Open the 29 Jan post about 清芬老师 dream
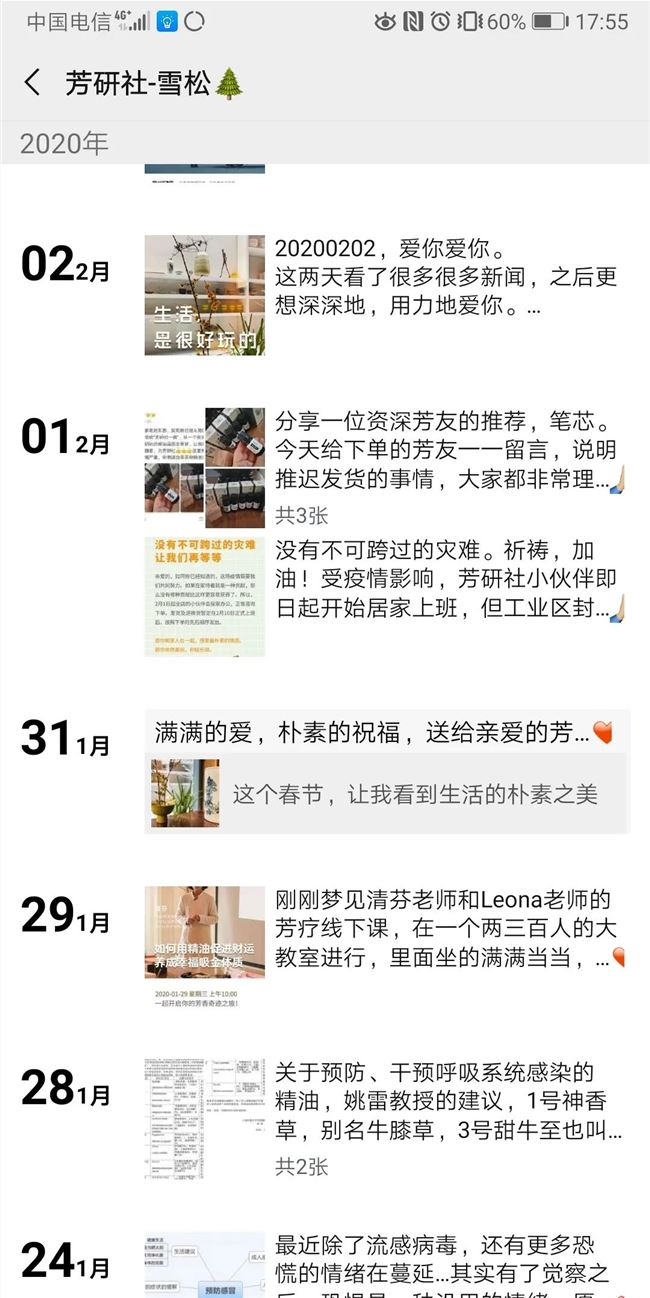The width and height of the screenshot is (650, 1298). (445, 929)
